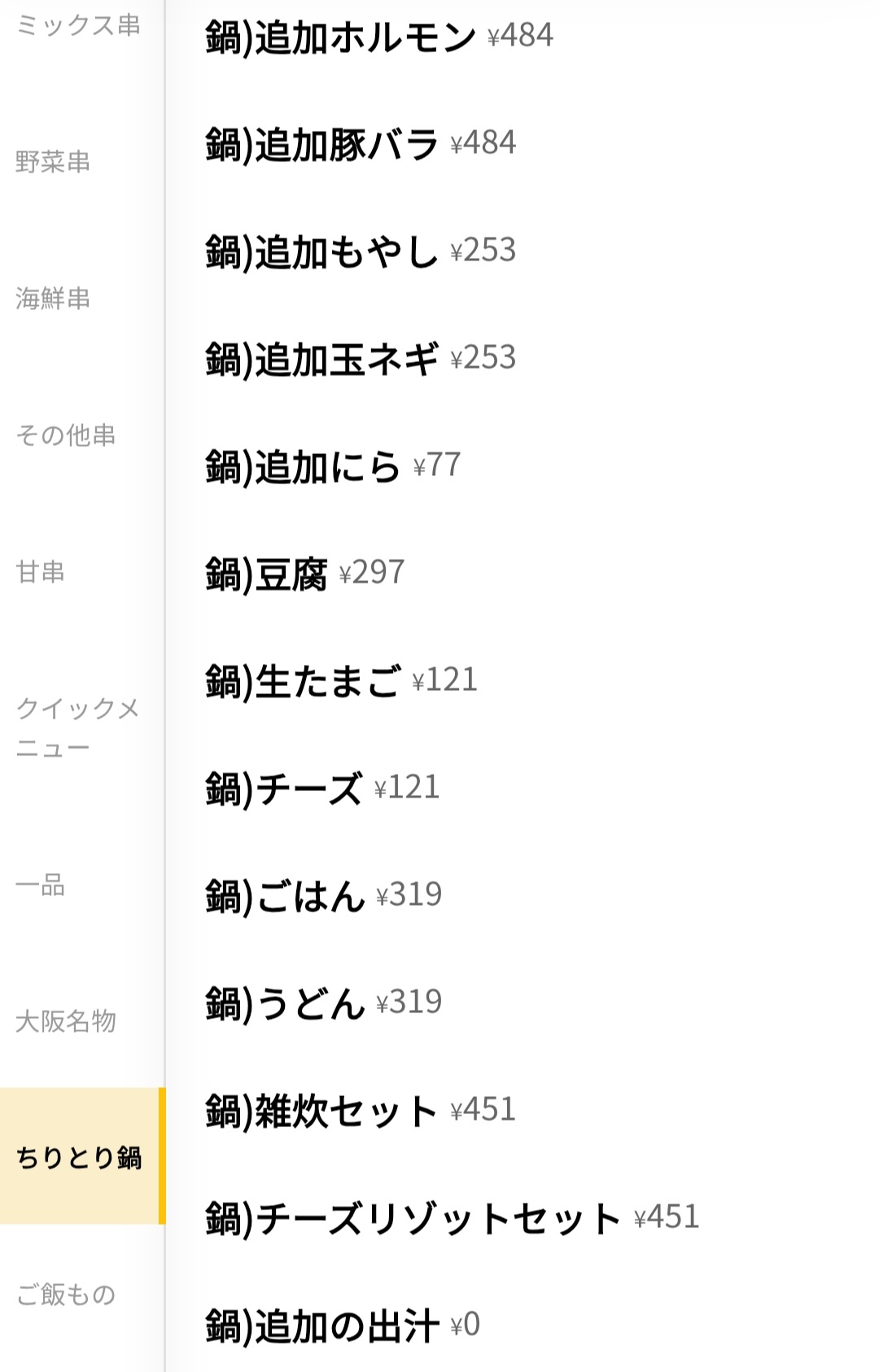Select 鍋)追加にら for ¥77

334,465
